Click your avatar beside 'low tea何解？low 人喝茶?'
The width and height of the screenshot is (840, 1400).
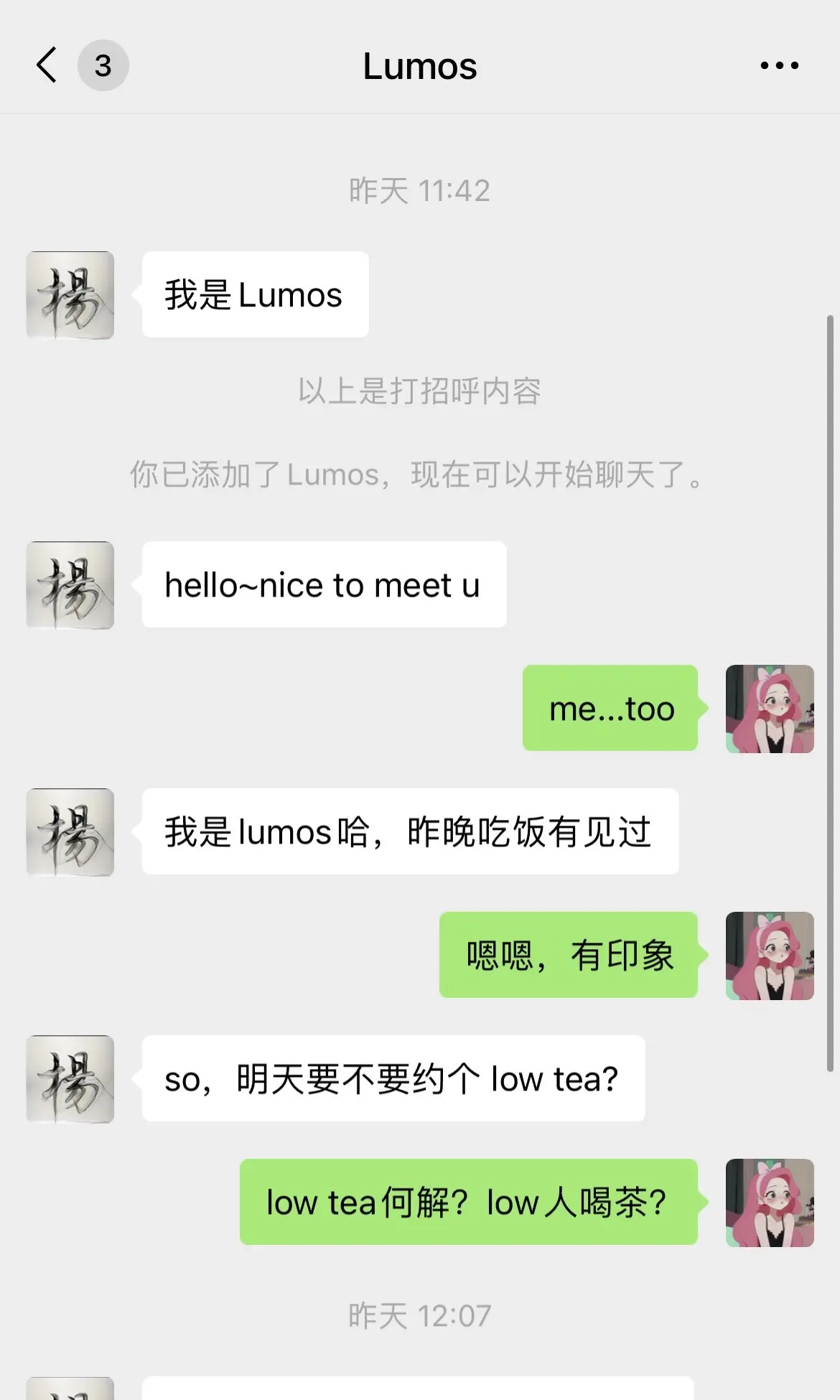[770, 1203]
